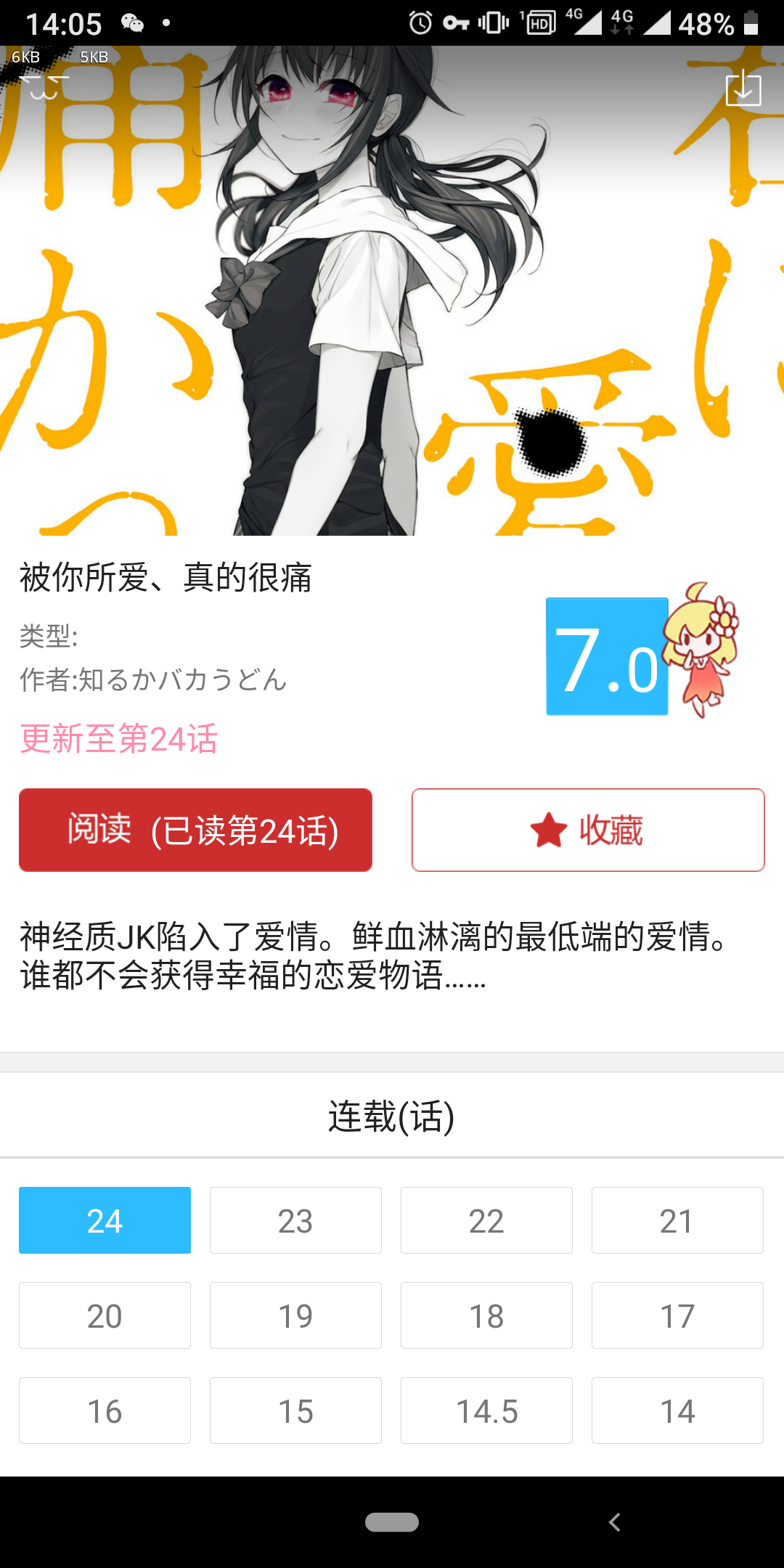Choose chapter 18
This screenshot has height=1568, width=784.
pos(486,1315)
